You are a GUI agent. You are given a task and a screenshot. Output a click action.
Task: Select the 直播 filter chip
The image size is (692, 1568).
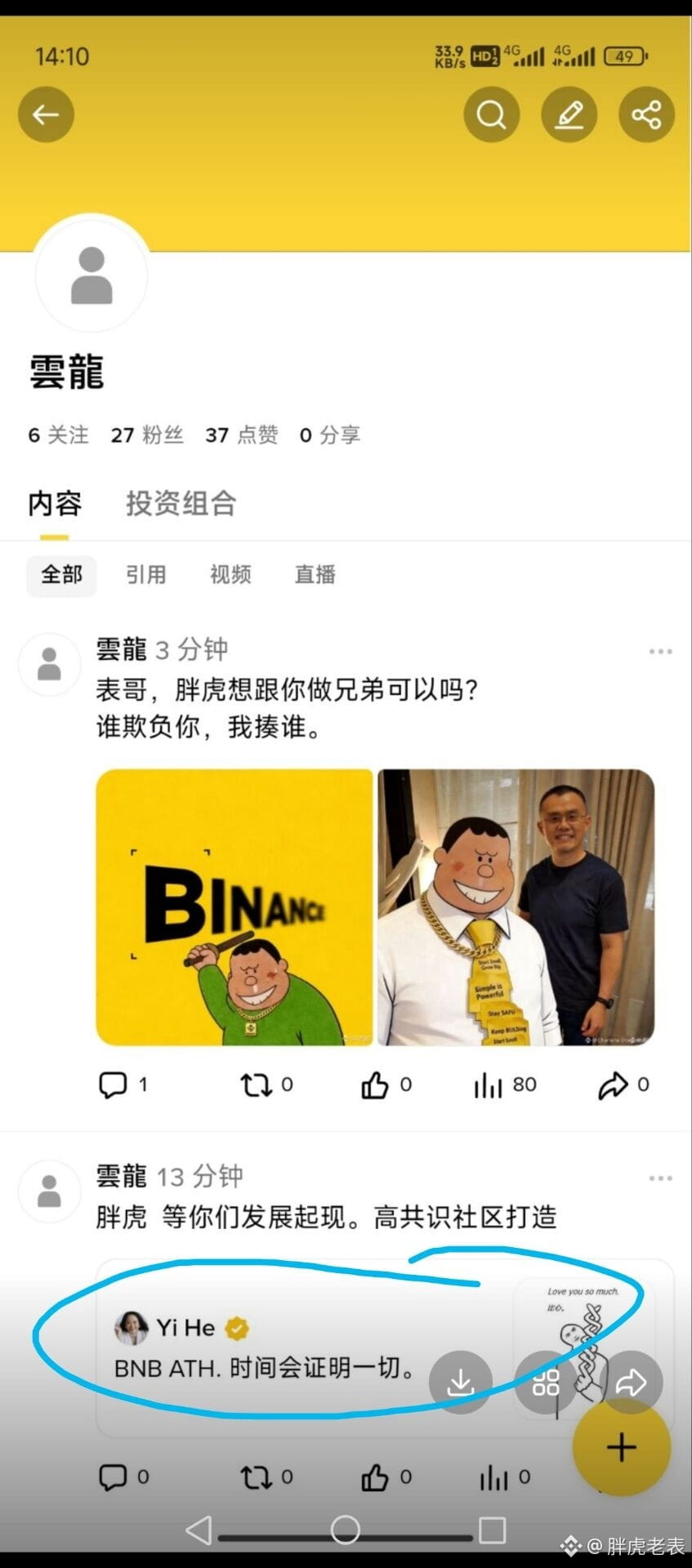[x=315, y=575]
